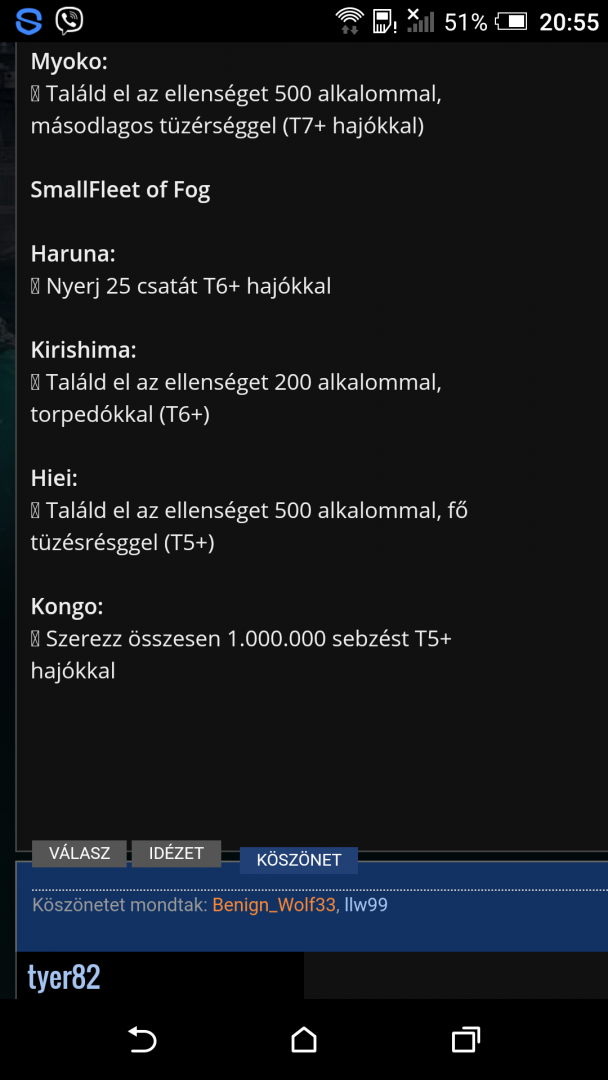Viewport: 608px width, 1080px height.
Task: Give thanks with the KÖSZÖNET button
Action: (299, 860)
